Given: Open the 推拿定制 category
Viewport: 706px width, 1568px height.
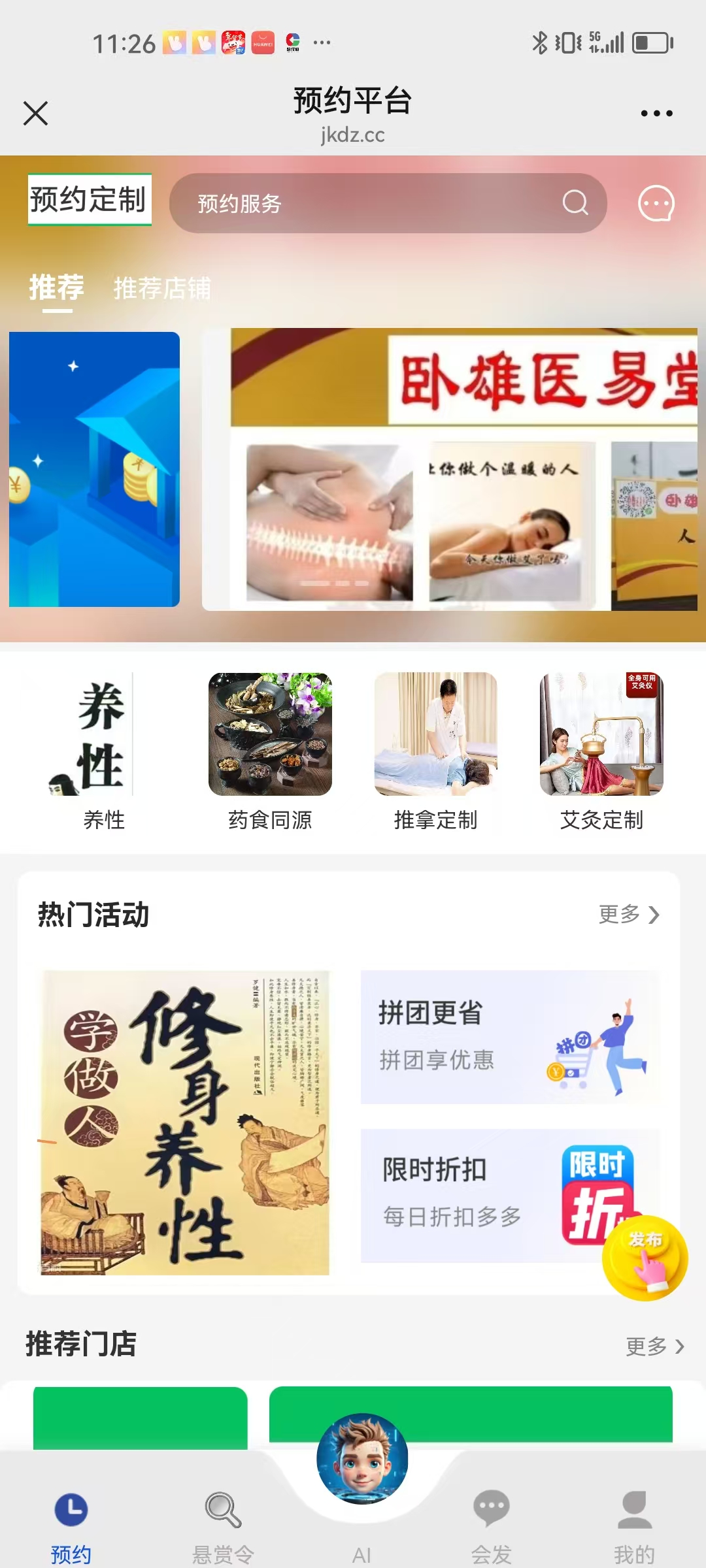Looking at the screenshot, I should (x=435, y=751).
